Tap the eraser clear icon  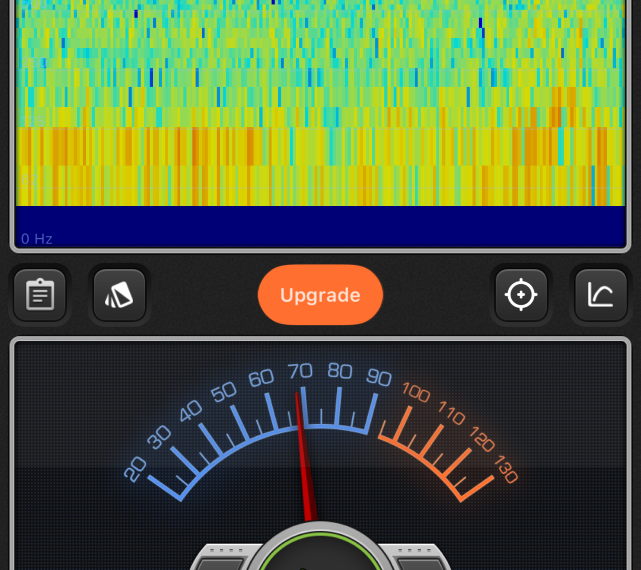click(x=120, y=295)
